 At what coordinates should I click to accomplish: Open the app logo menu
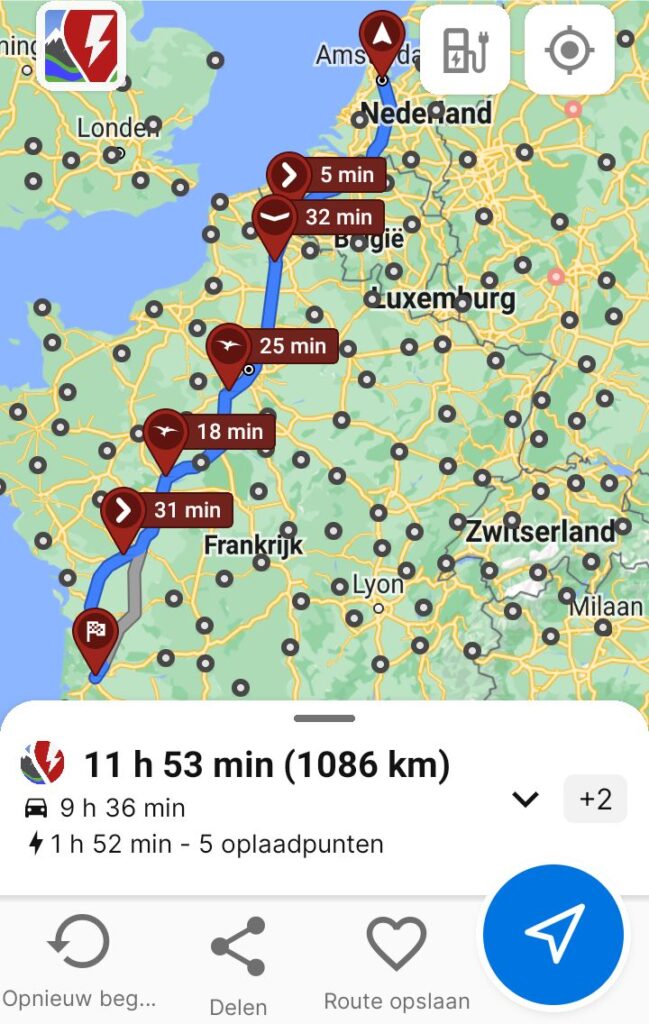tap(80, 46)
